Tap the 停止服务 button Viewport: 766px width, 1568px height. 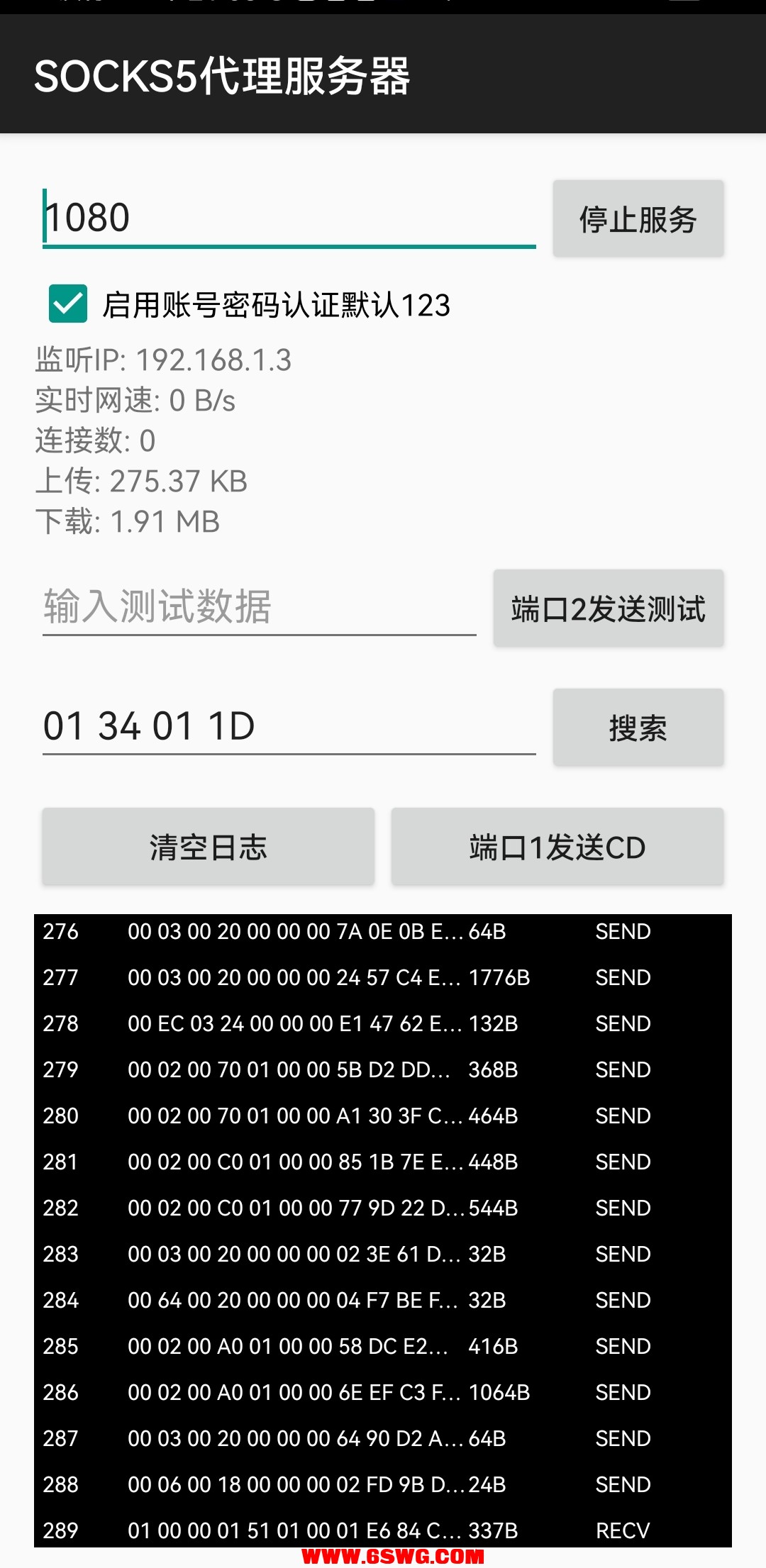pos(638,218)
